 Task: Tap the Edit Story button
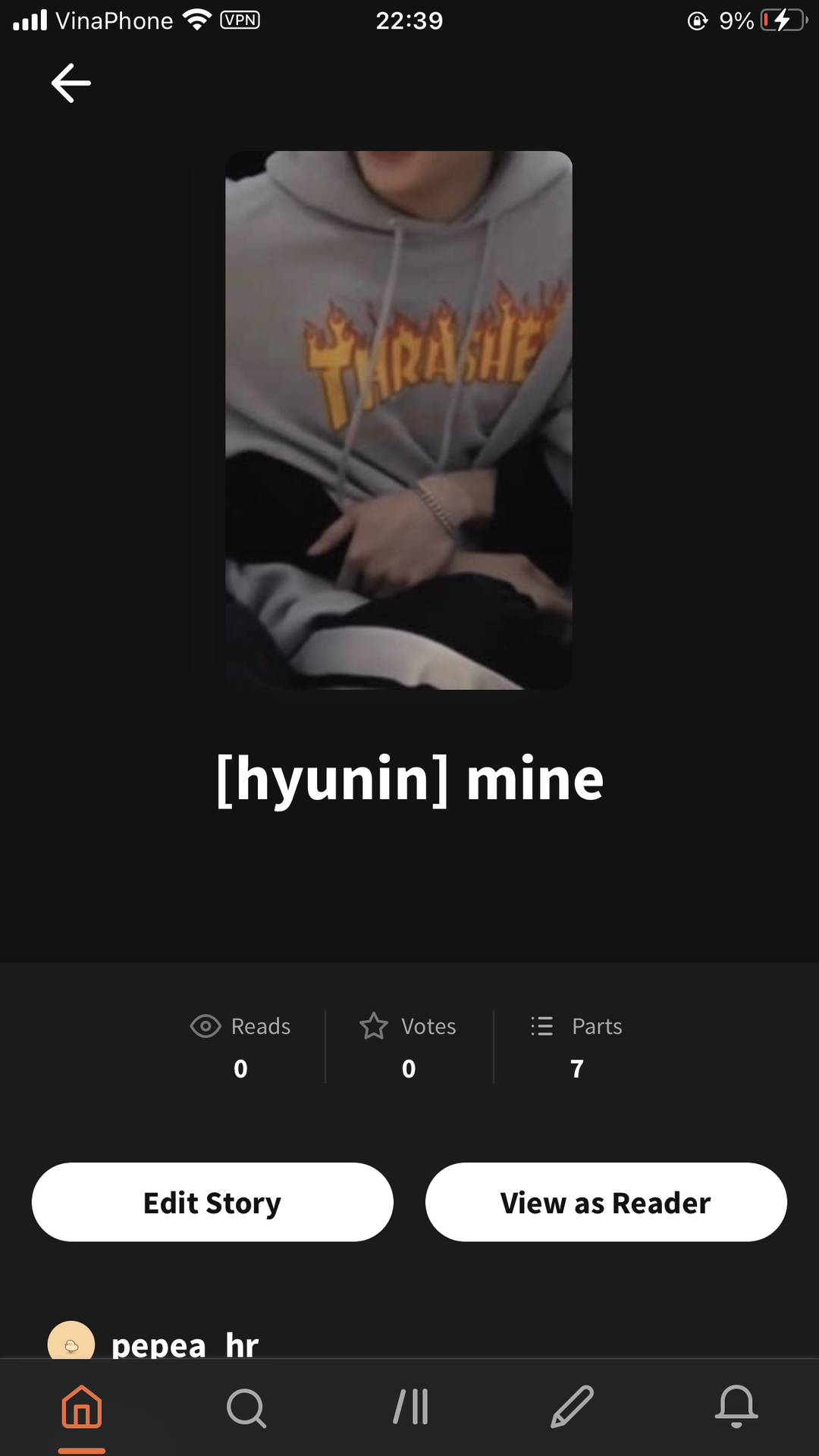212,1202
